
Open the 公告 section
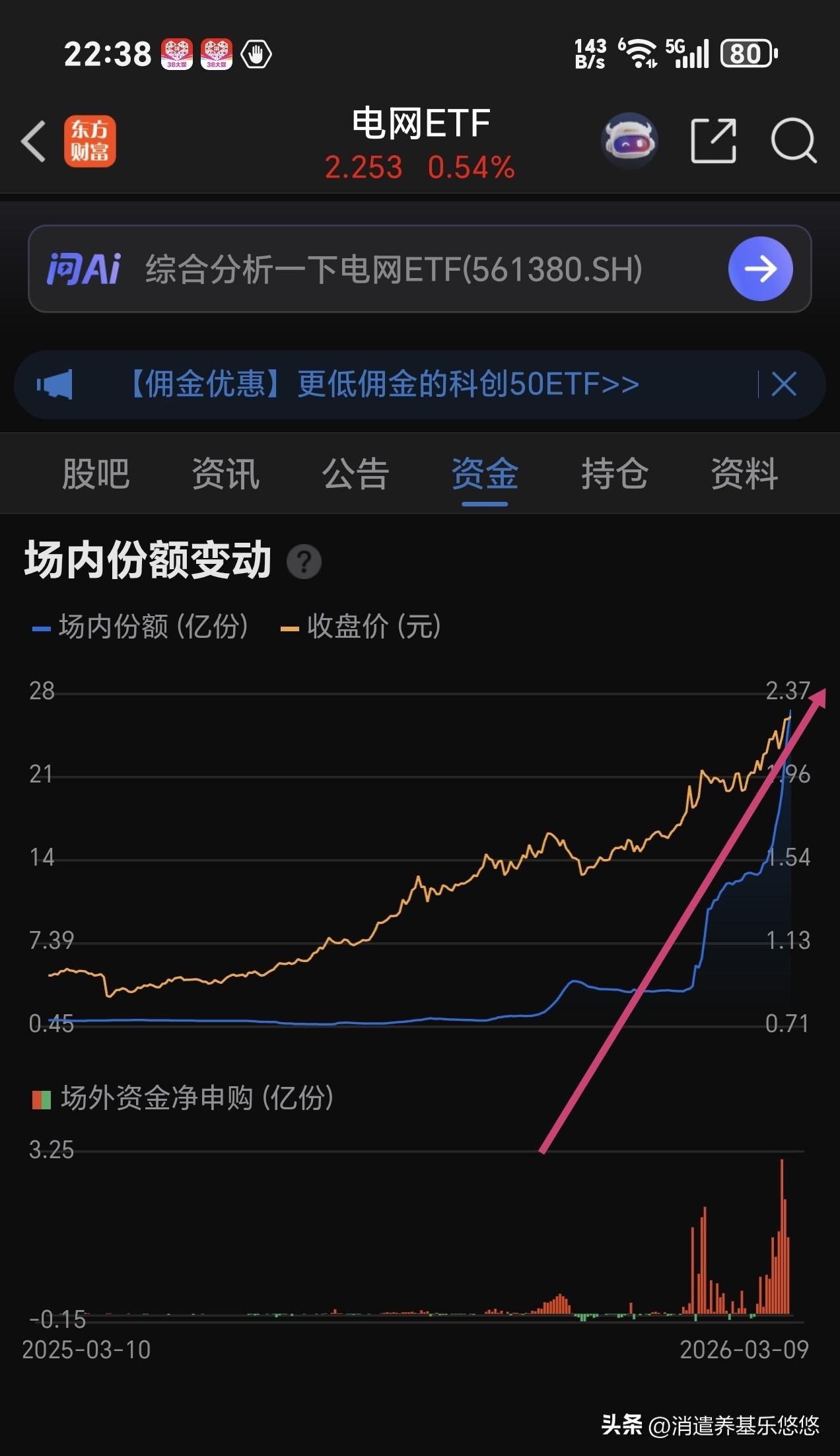coord(355,475)
